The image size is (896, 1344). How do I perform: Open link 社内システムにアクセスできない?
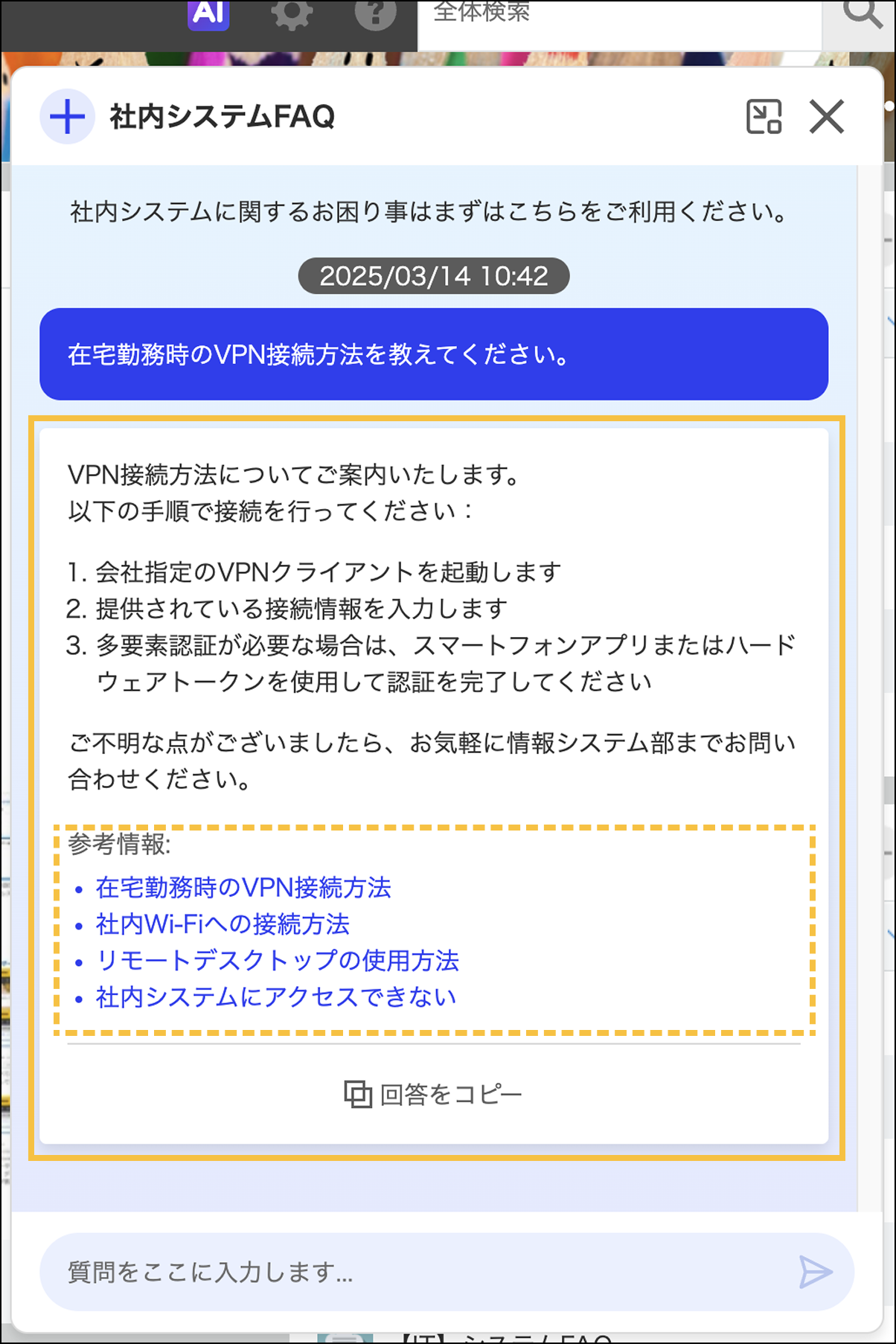[275, 996]
